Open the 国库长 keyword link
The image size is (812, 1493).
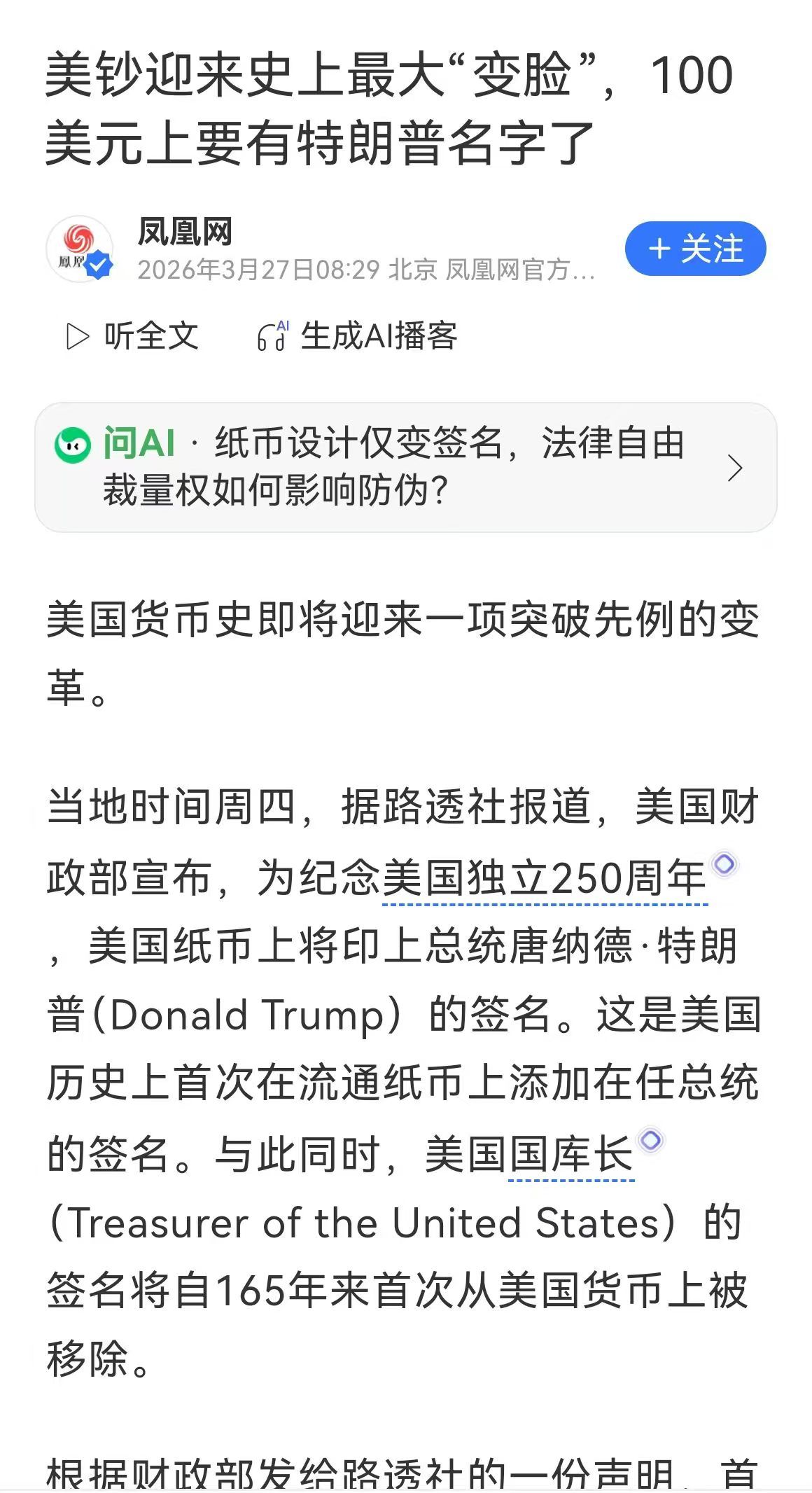[x=571, y=1154]
